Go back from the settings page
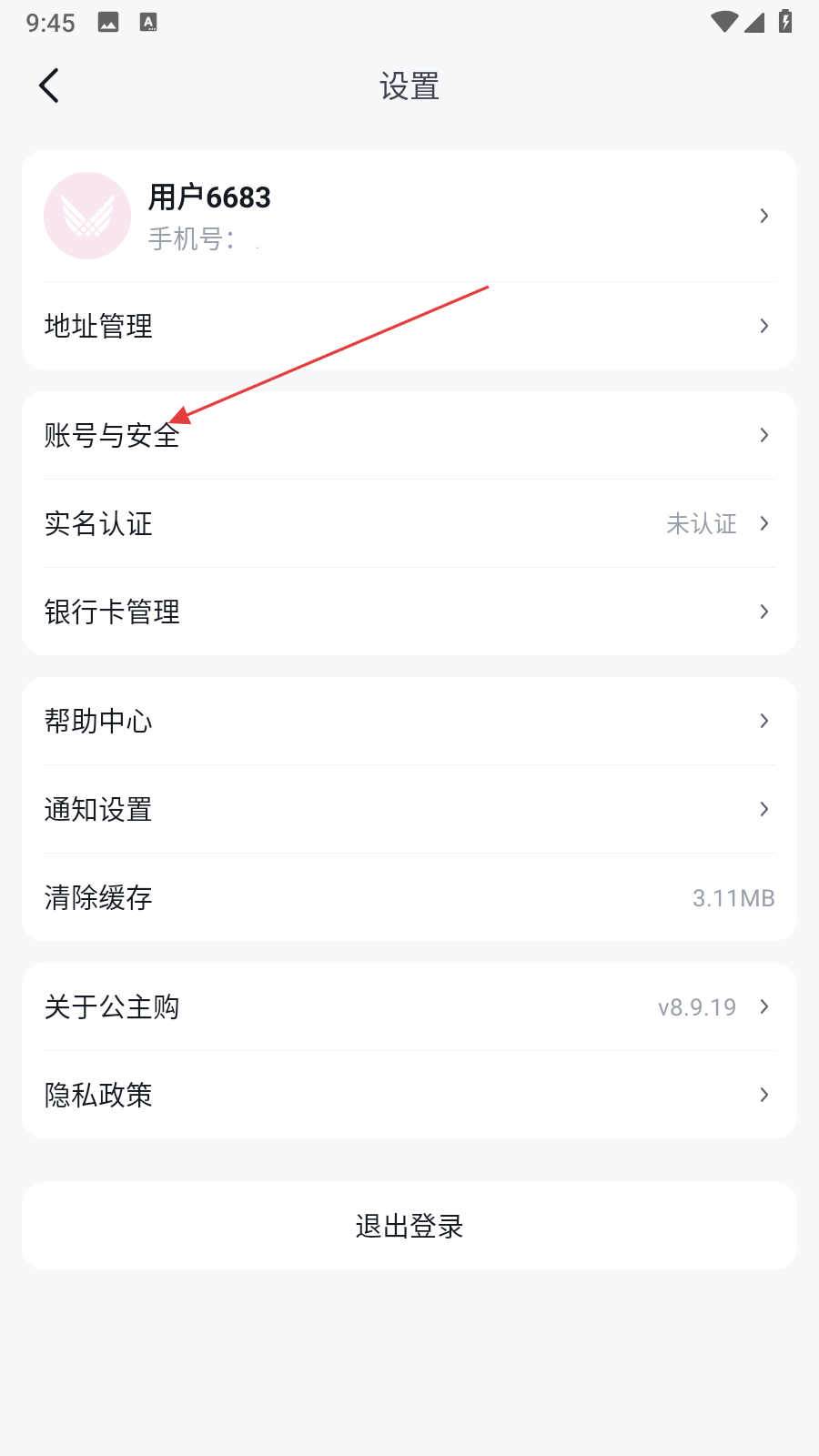This screenshot has height=1456, width=819. 49,86
